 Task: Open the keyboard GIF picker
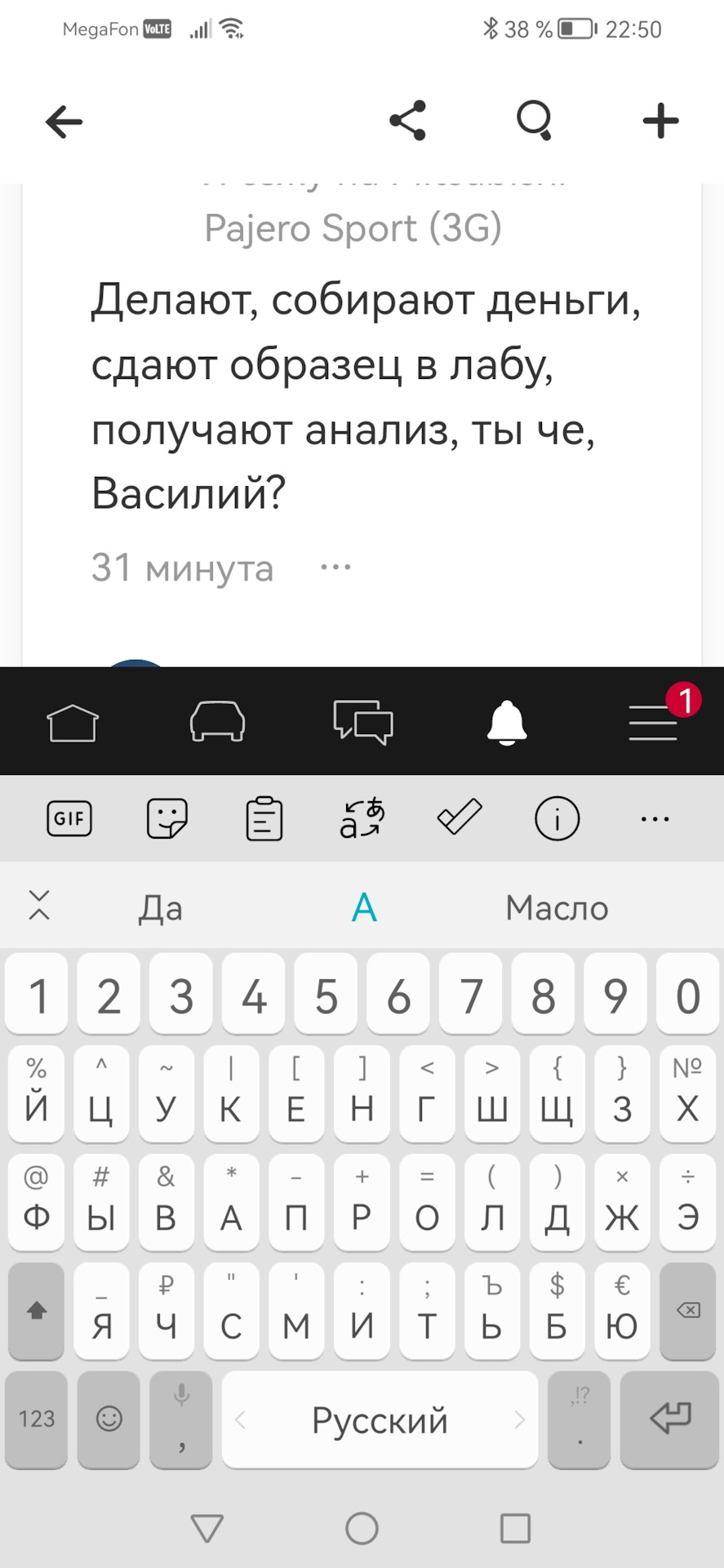pyautogui.click(x=69, y=818)
